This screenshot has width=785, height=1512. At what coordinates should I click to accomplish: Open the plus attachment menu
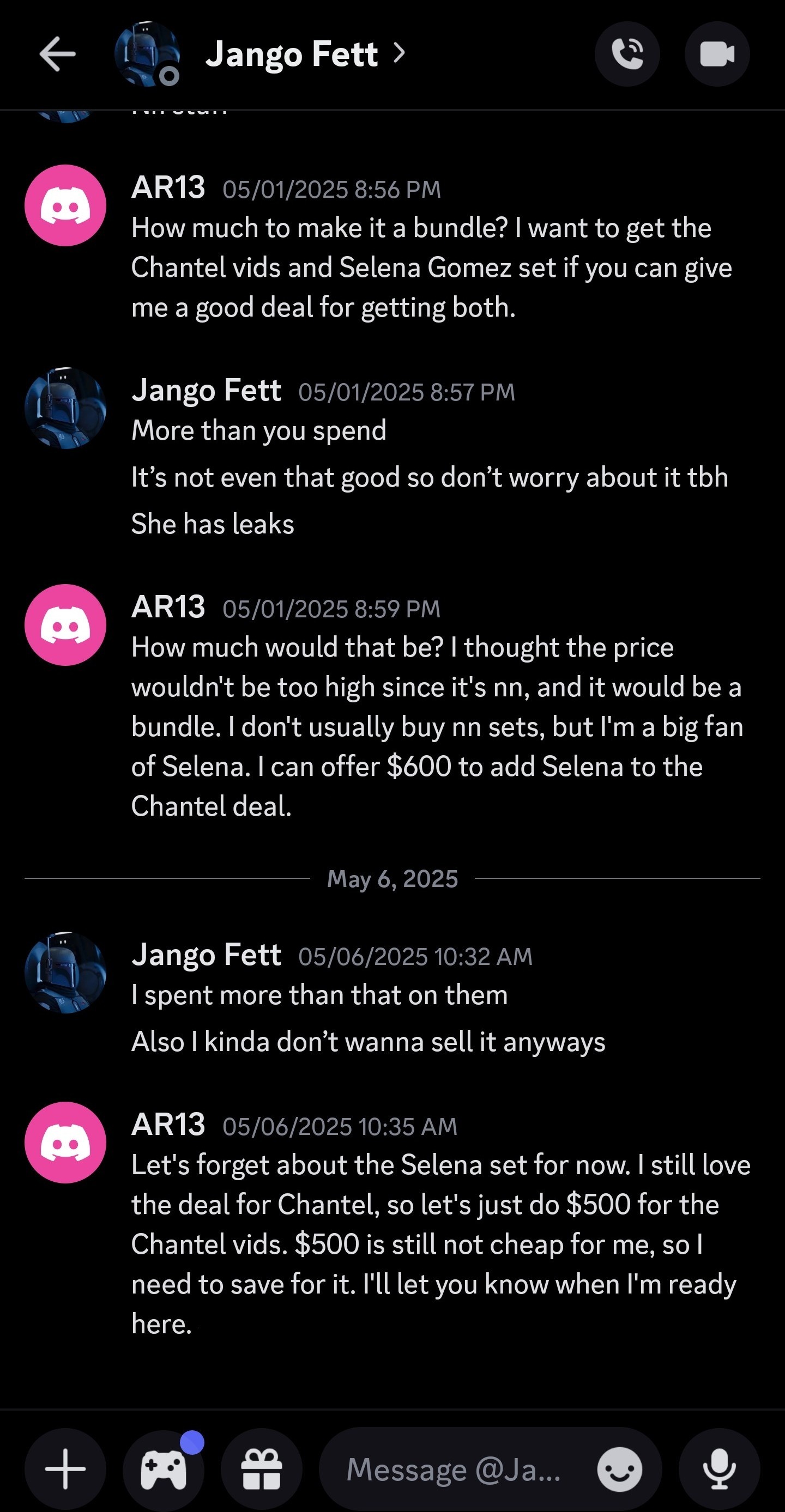point(65,1468)
